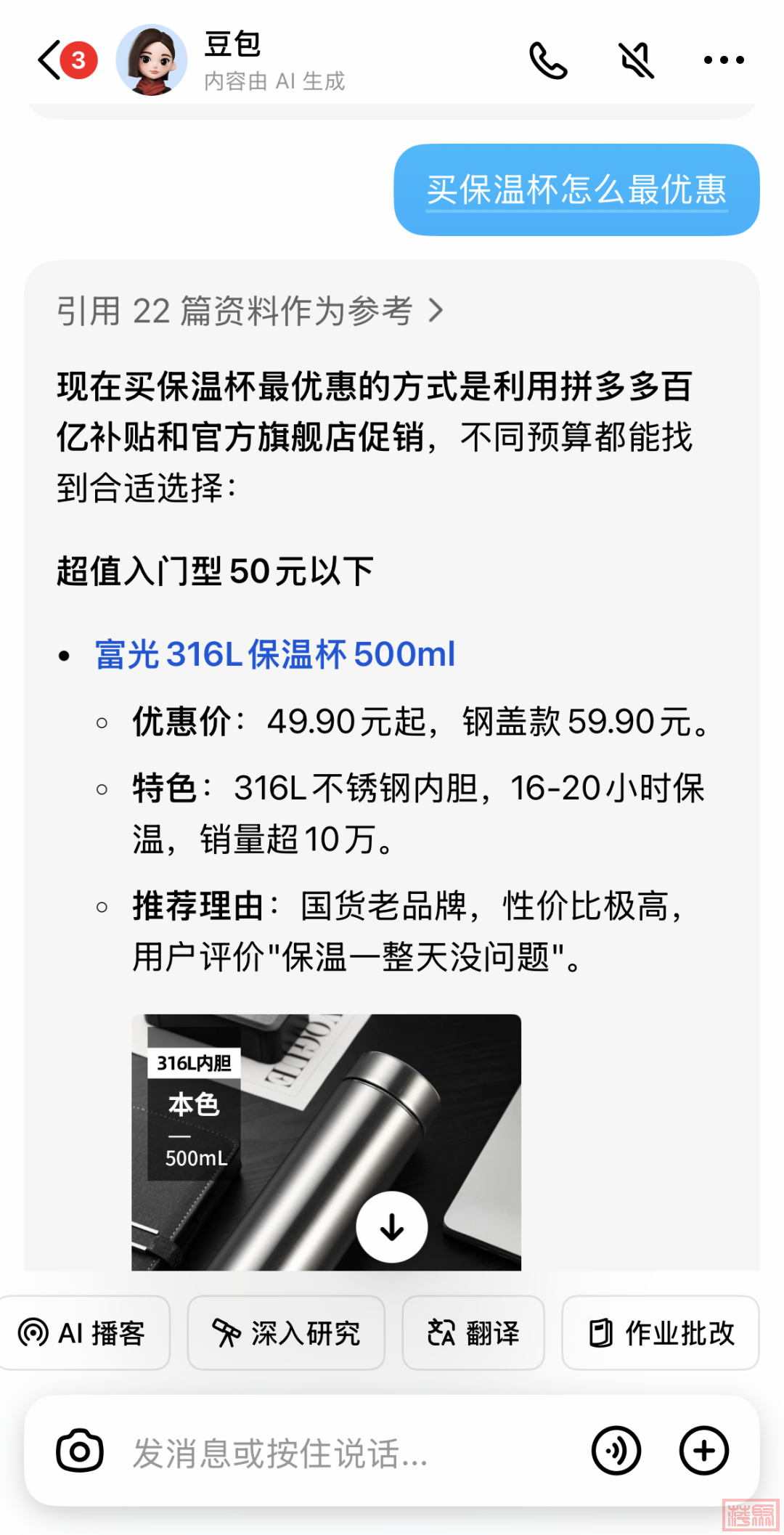This screenshot has width=784, height=1535.
Task: Toggle the muted speaker icon
Action: (x=636, y=60)
